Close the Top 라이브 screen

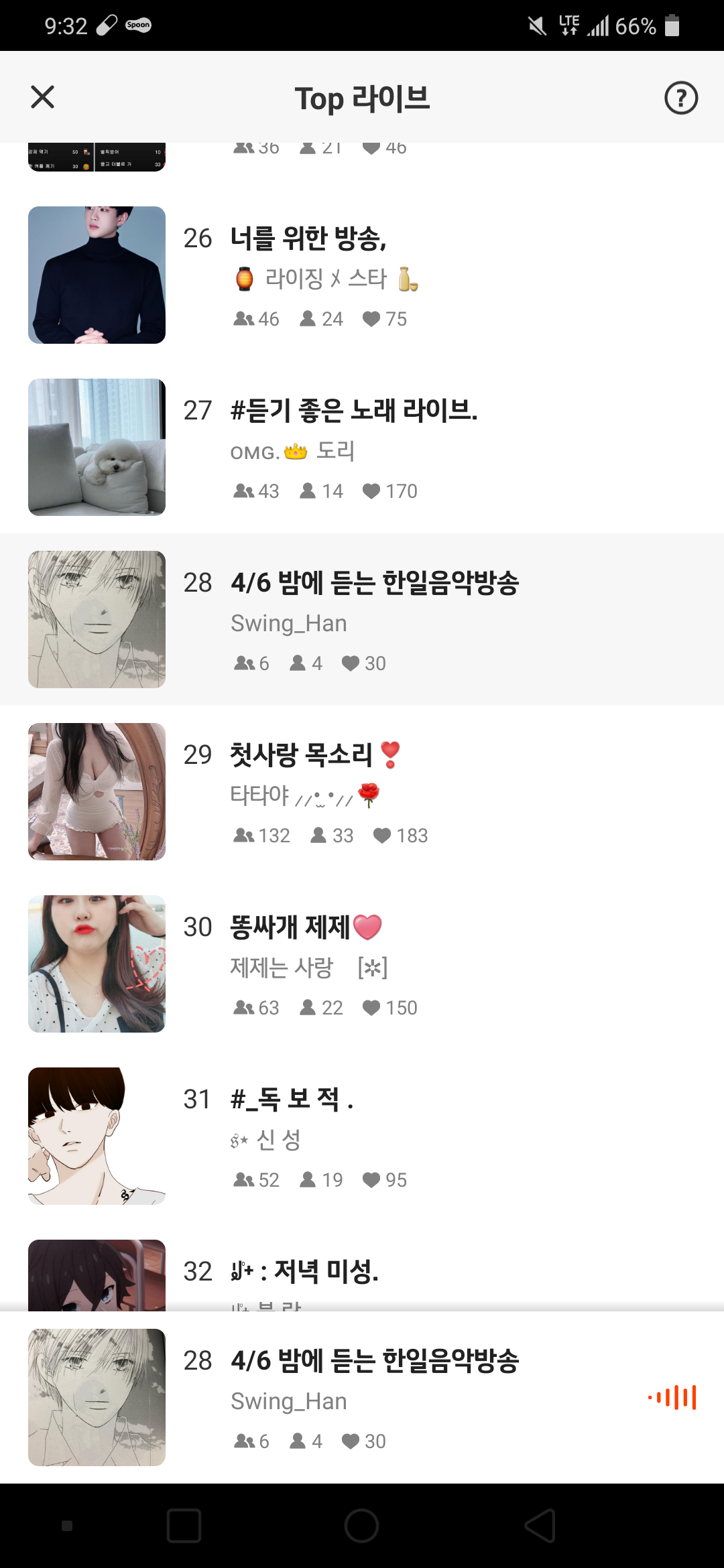click(42, 97)
